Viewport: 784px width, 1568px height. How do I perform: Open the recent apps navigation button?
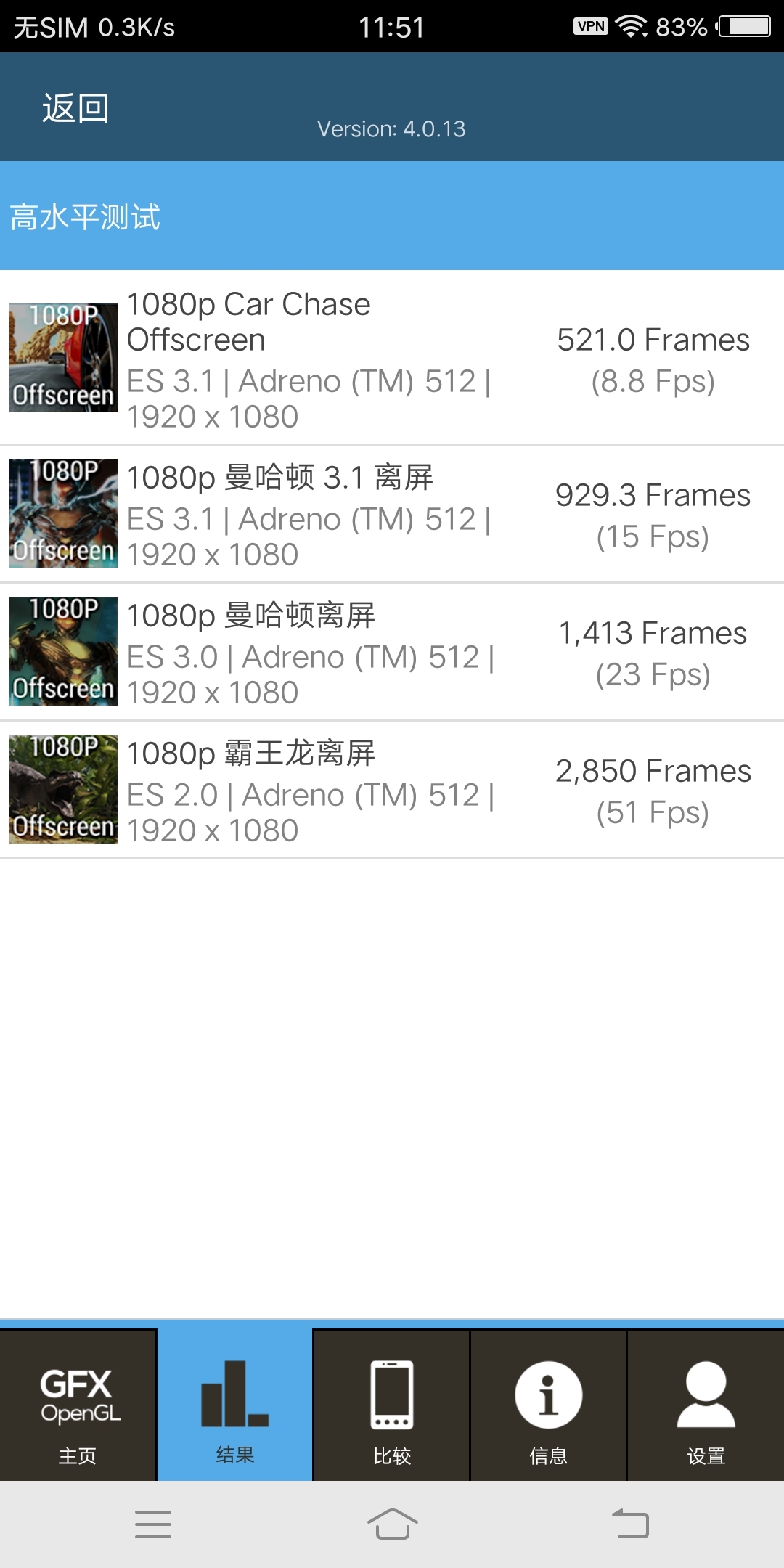pos(154,1524)
